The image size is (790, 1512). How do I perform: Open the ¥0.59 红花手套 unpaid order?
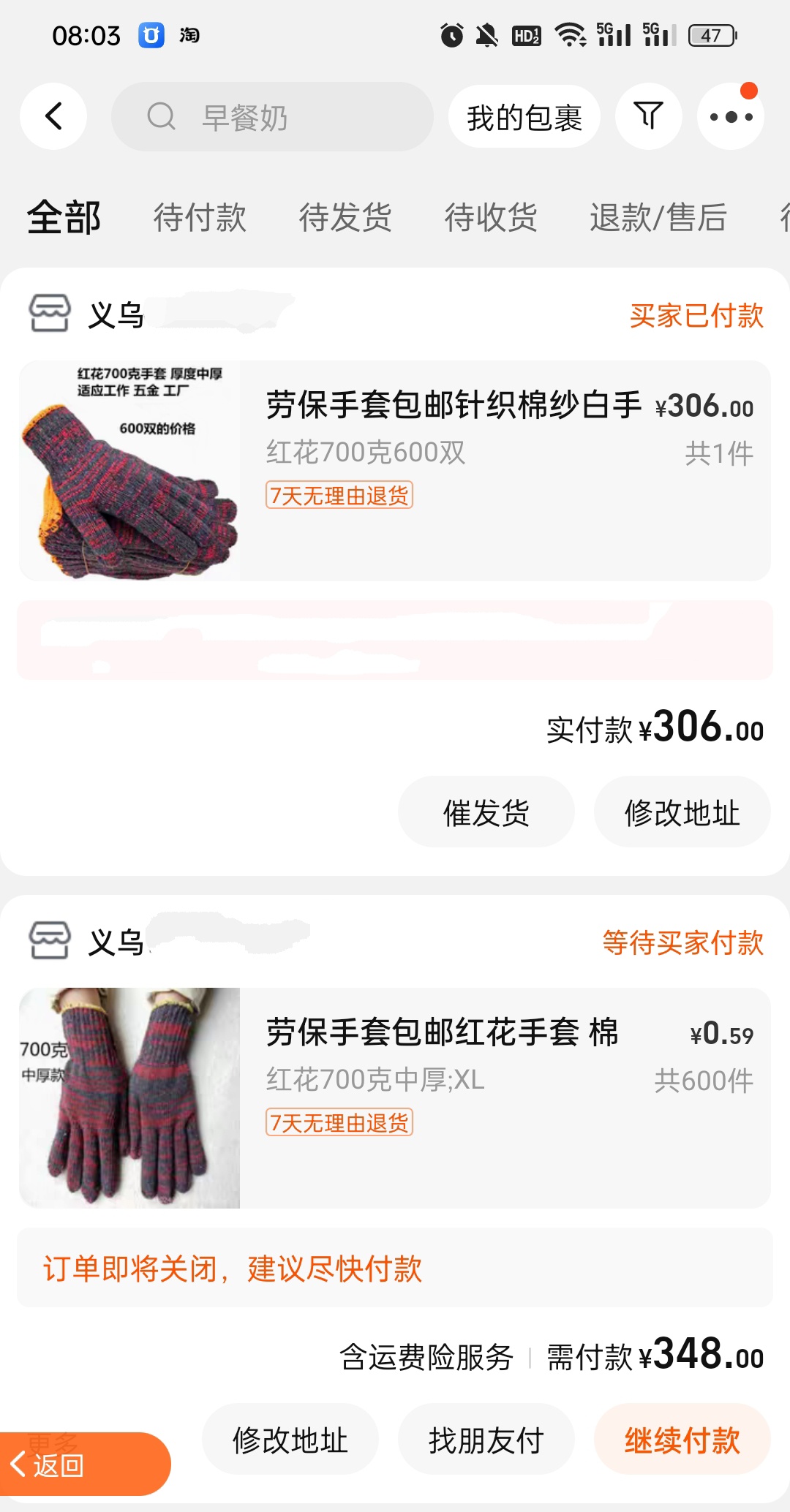click(x=395, y=1098)
